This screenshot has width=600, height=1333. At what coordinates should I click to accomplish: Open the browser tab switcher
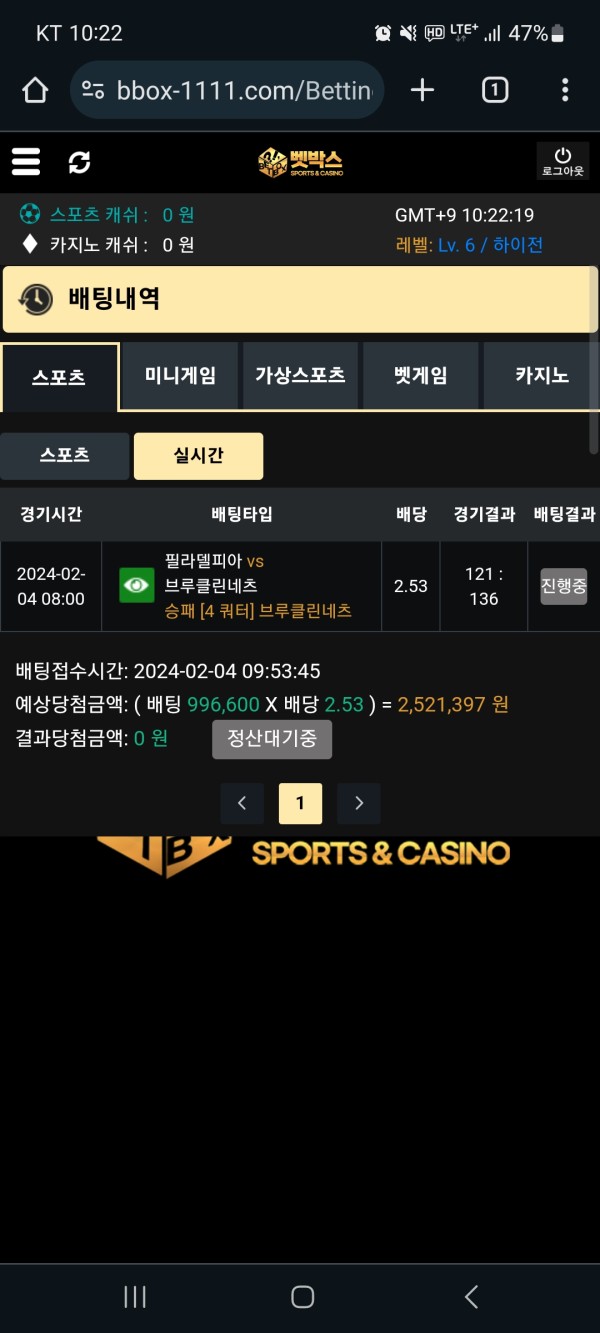pos(494,91)
